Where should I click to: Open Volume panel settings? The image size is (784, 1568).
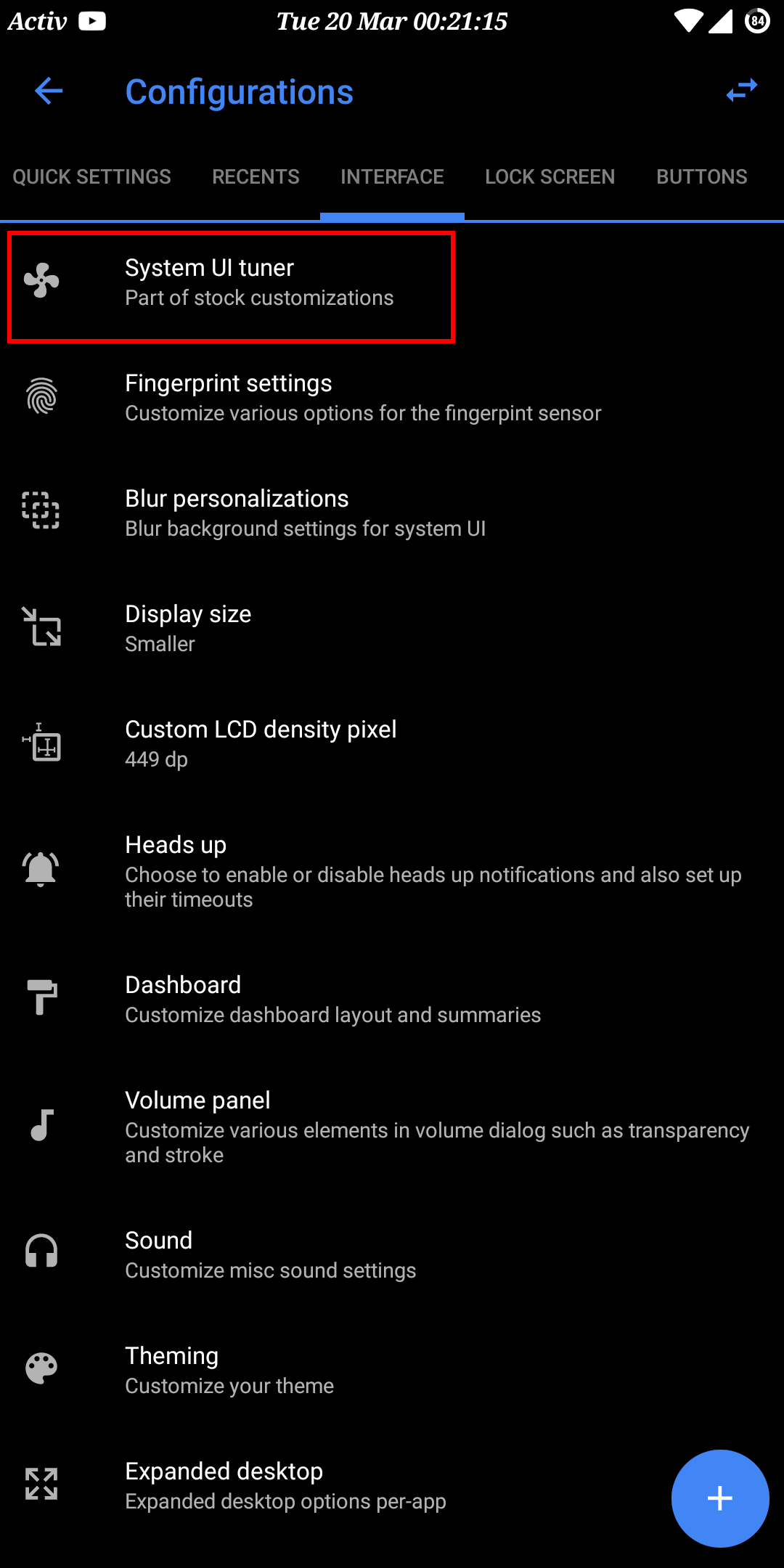(x=392, y=1127)
